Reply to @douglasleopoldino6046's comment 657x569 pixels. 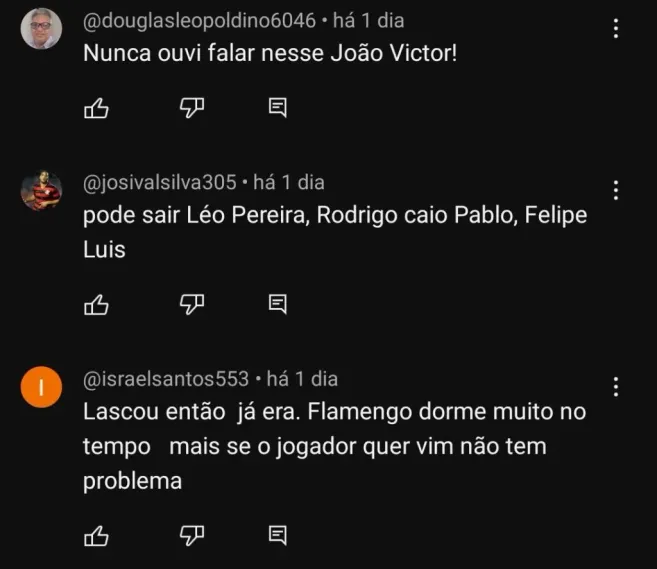click(x=278, y=108)
